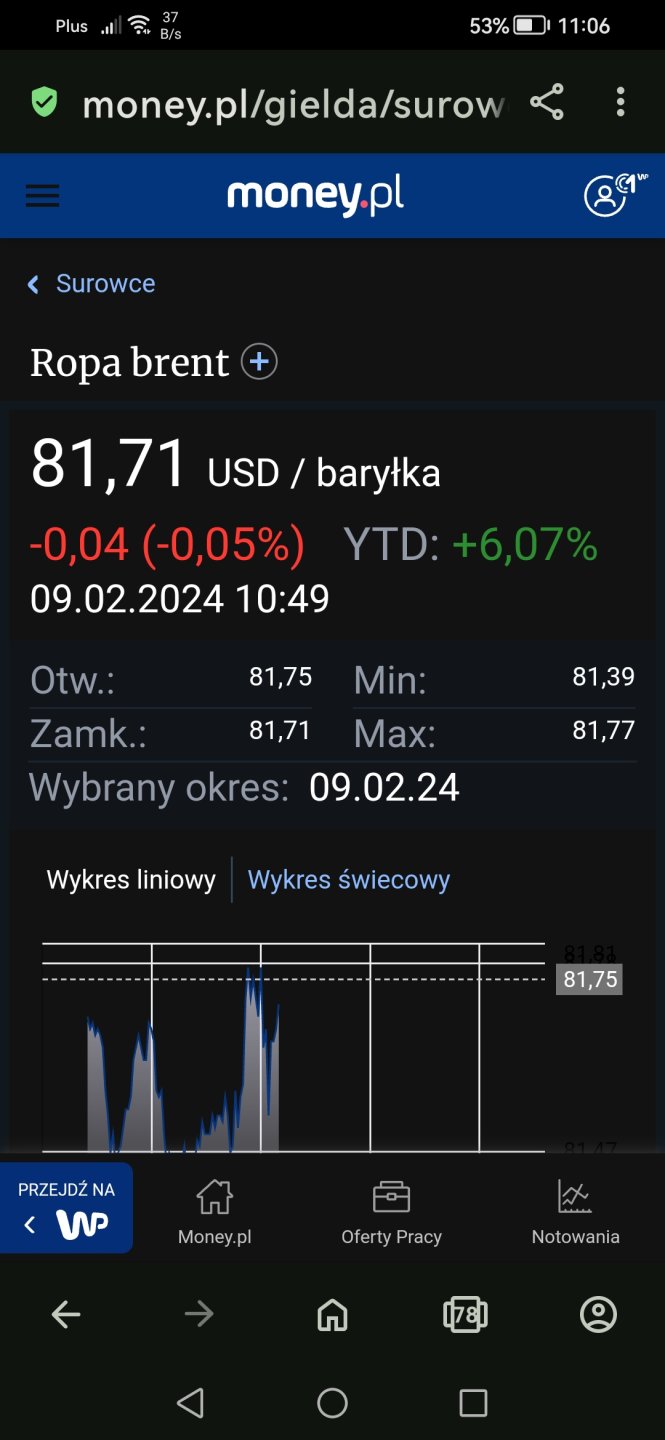Go back in browser
The image size is (665, 1440).
pos(66,1315)
